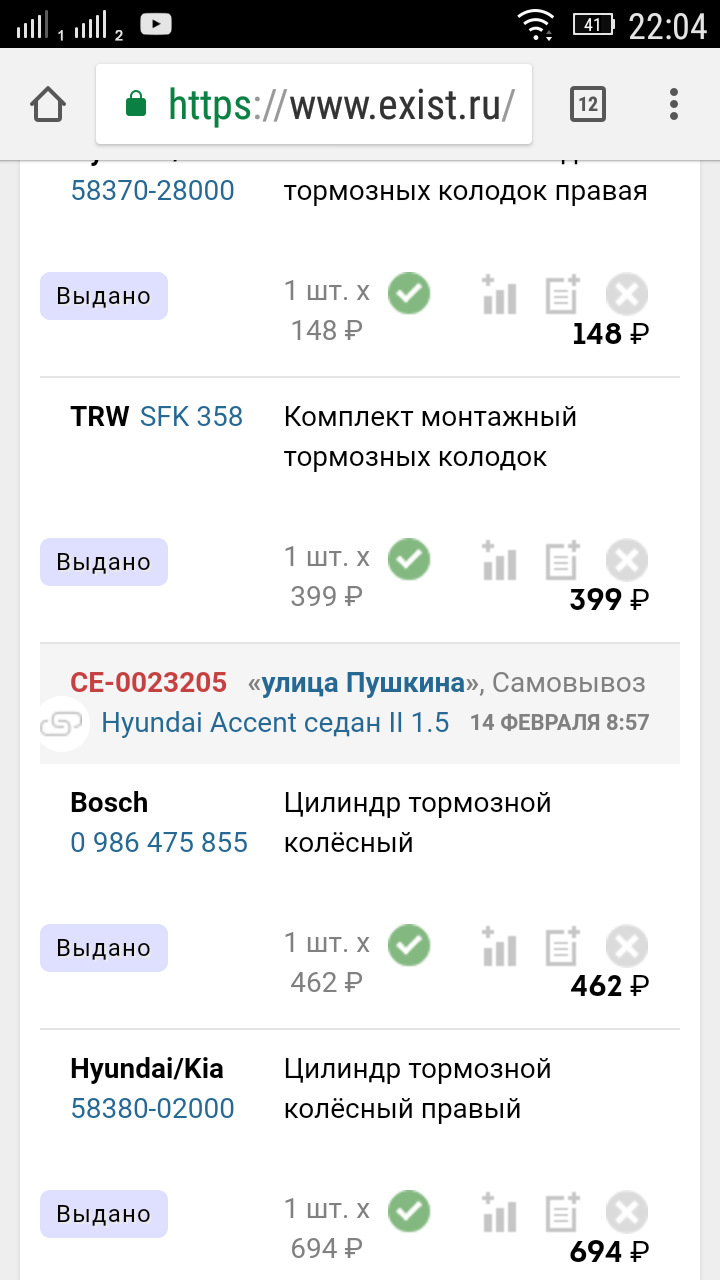
Task: Open the Hyundai/Kia 58380-02000 part link
Action: [152, 1108]
